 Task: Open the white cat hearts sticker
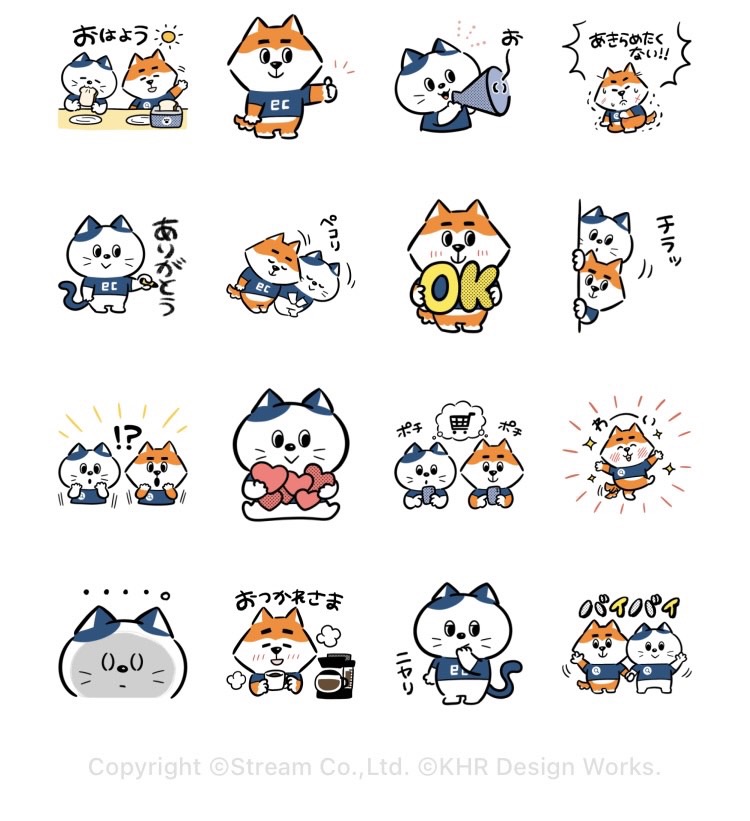287,455
